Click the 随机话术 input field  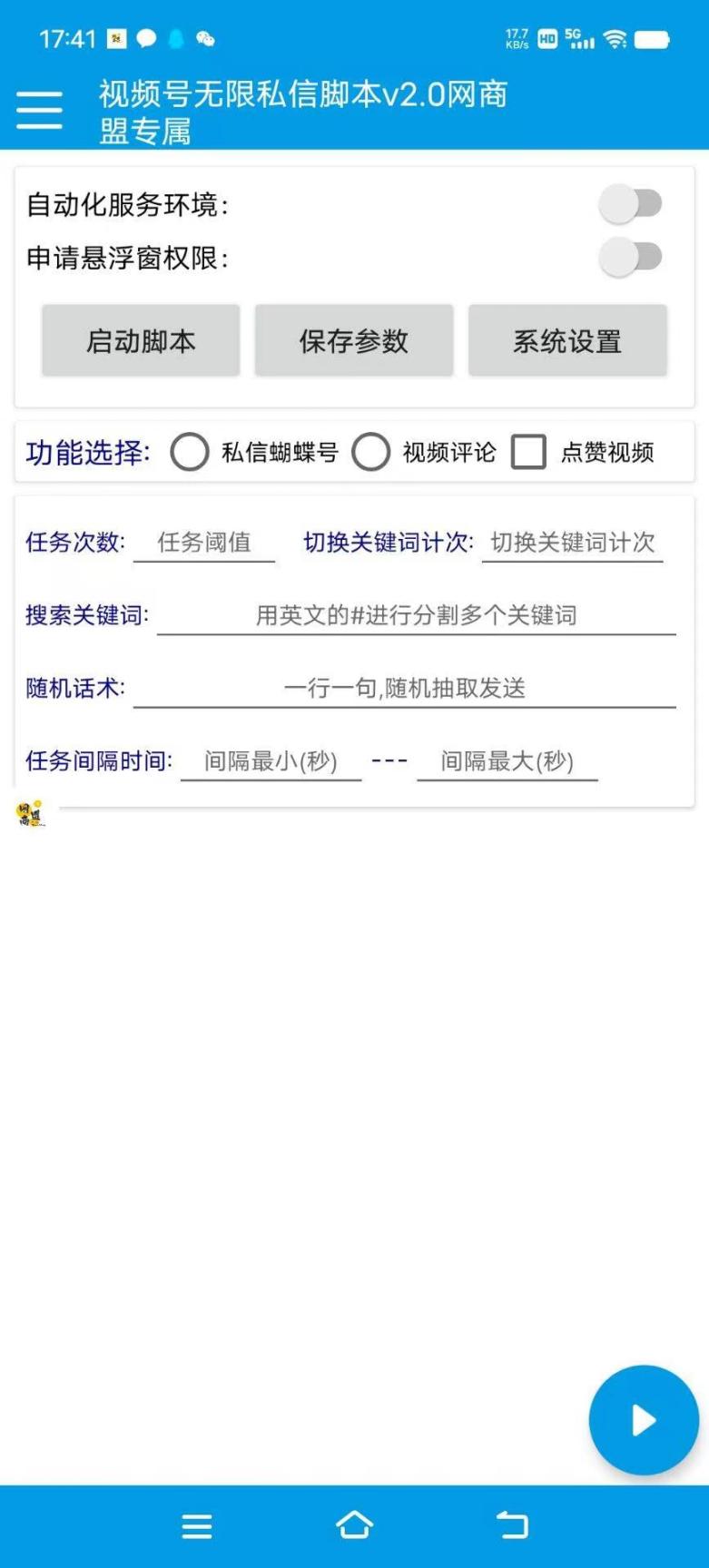click(x=409, y=688)
